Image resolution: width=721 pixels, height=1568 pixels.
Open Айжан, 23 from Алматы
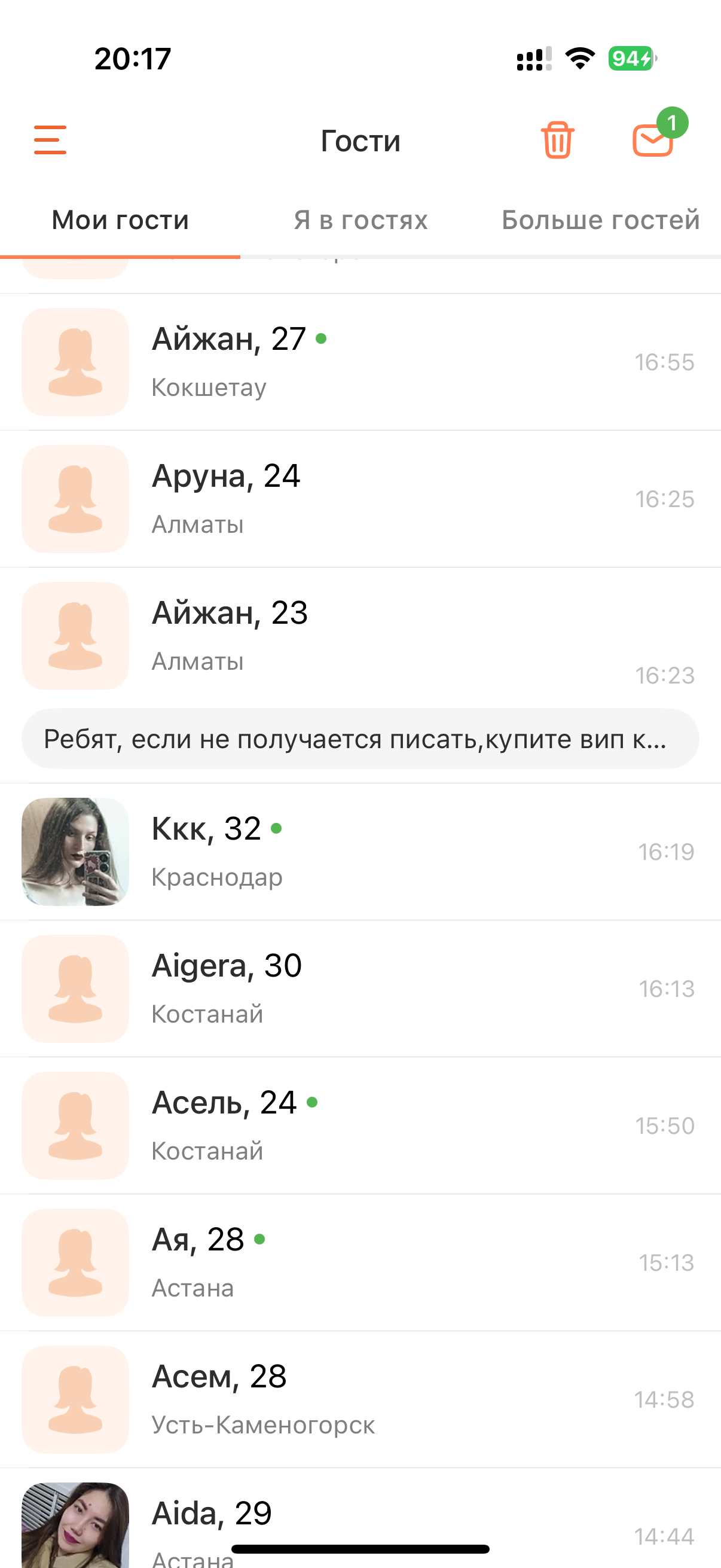click(359, 636)
